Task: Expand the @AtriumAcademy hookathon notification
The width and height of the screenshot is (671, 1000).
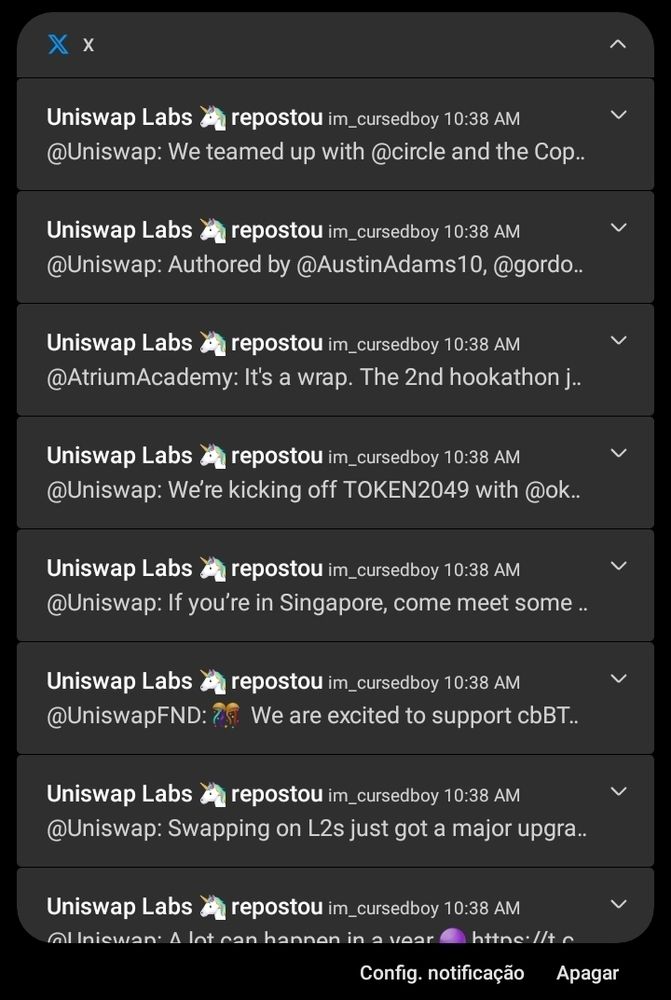Action: click(x=618, y=341)
